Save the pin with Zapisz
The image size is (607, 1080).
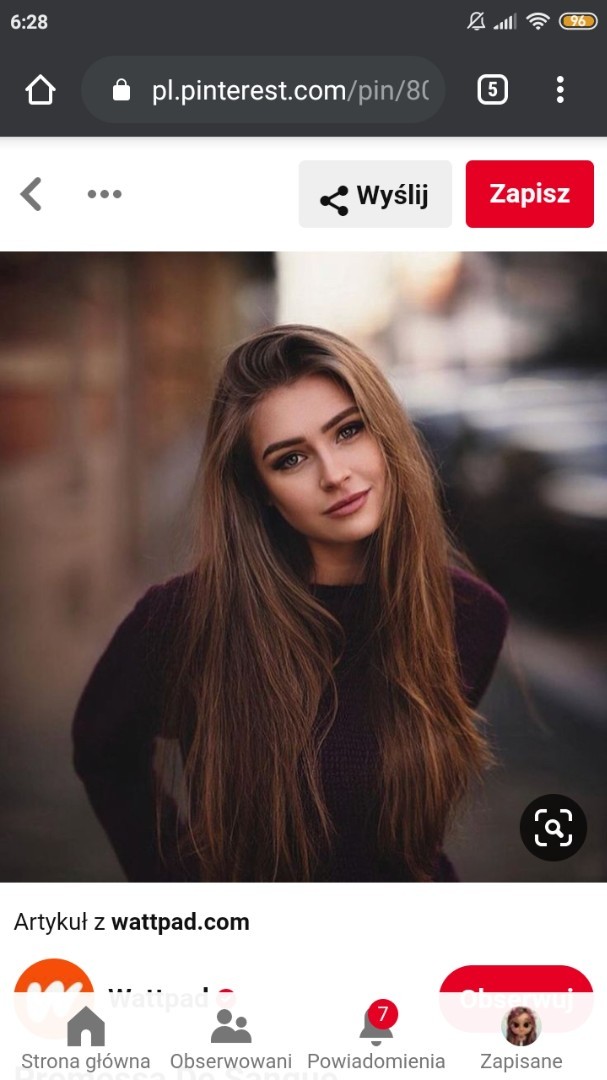tap(529, 194)
